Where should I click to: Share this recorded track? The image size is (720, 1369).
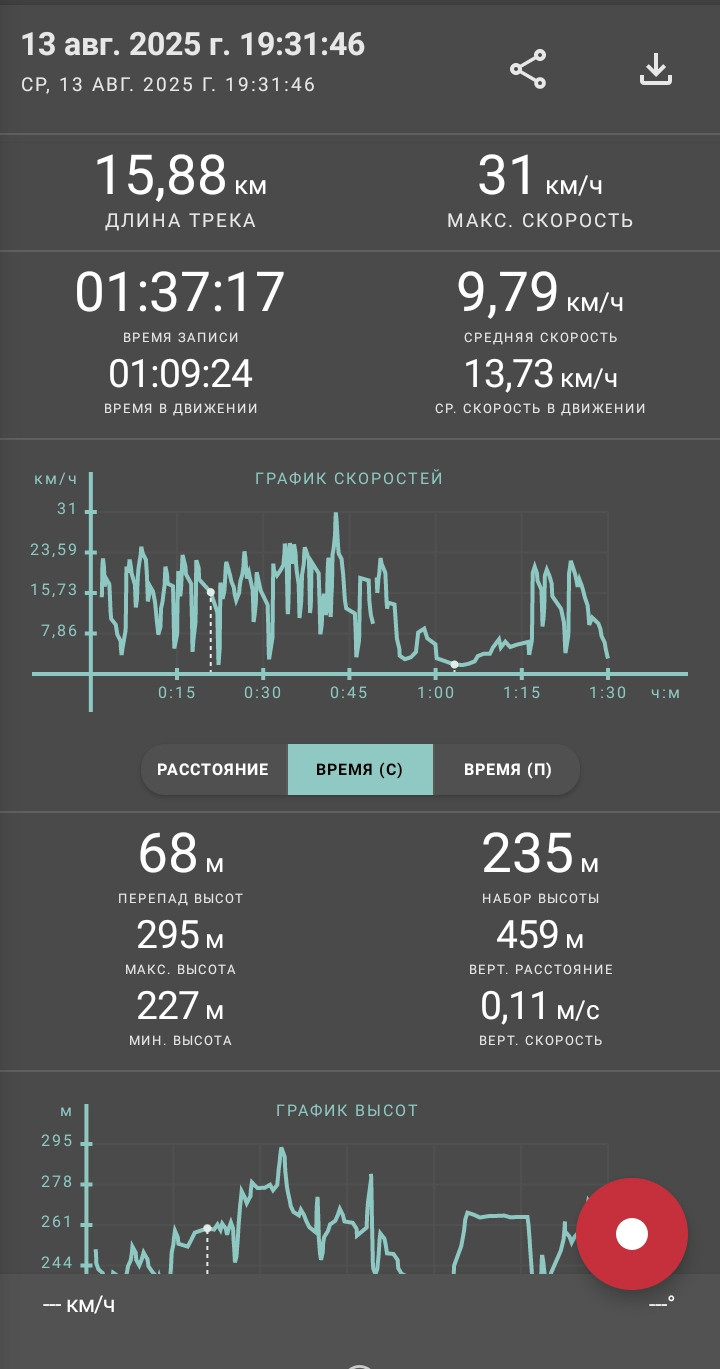(528, 69)
